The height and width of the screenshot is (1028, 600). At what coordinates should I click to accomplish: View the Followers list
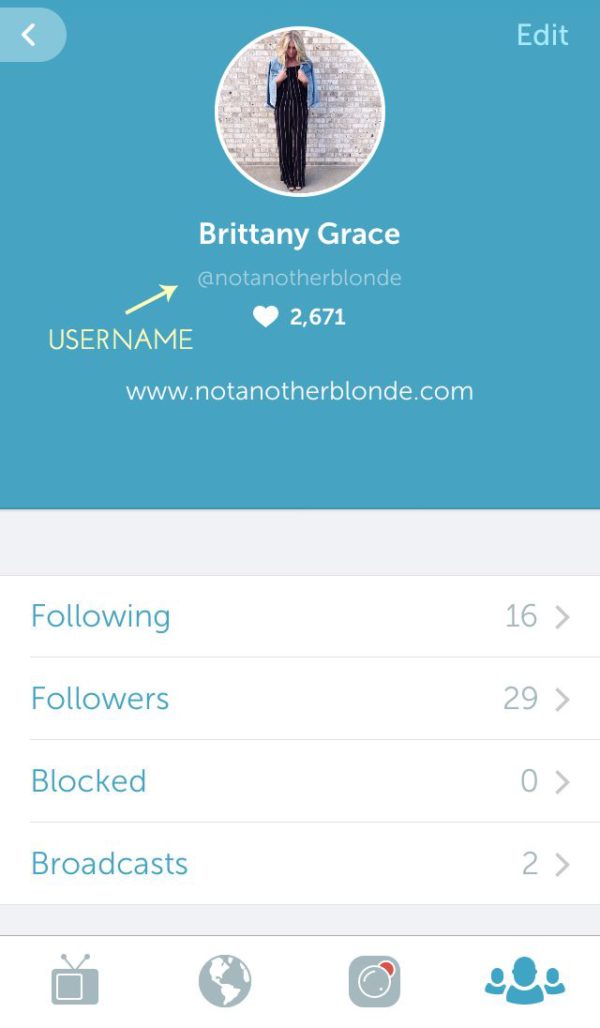pos(300,699)
